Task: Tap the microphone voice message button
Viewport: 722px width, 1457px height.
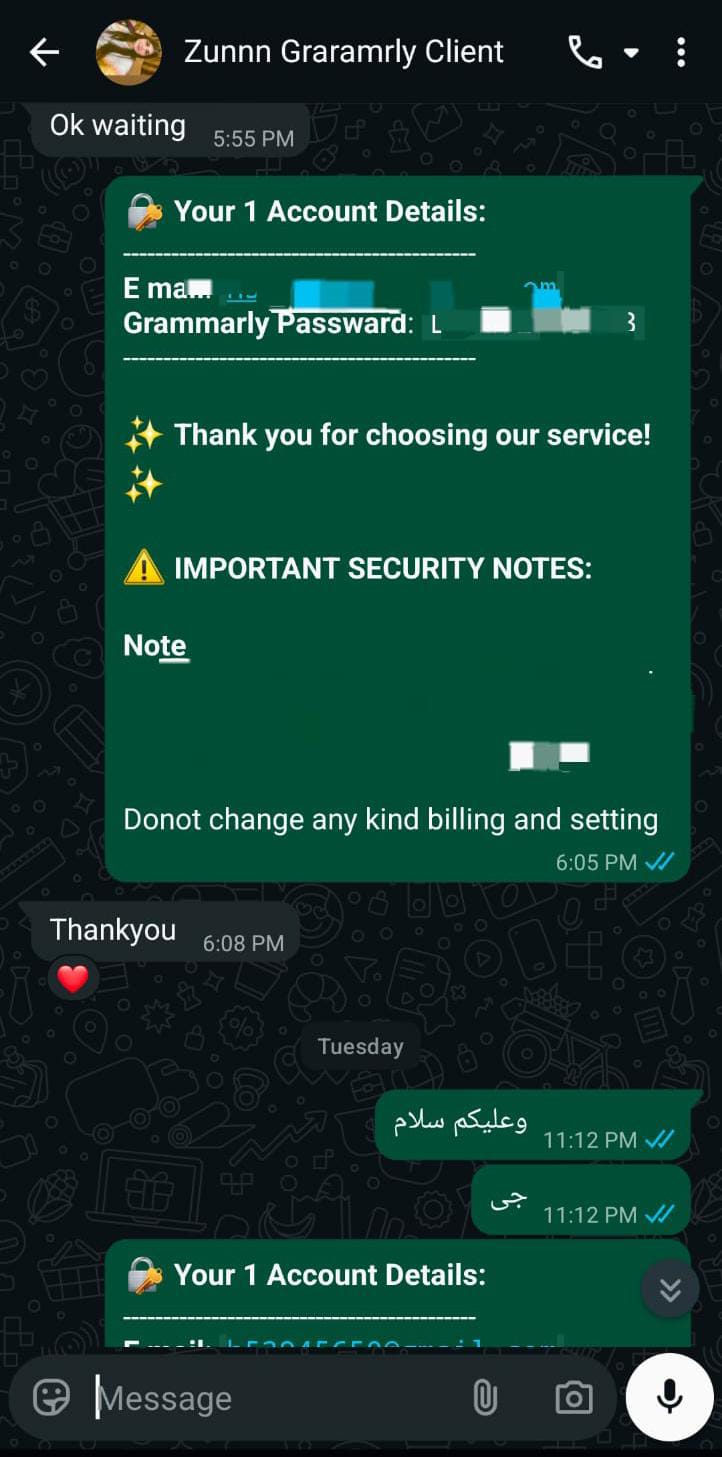Action: pyautogui.click(x=669, y=1397)
